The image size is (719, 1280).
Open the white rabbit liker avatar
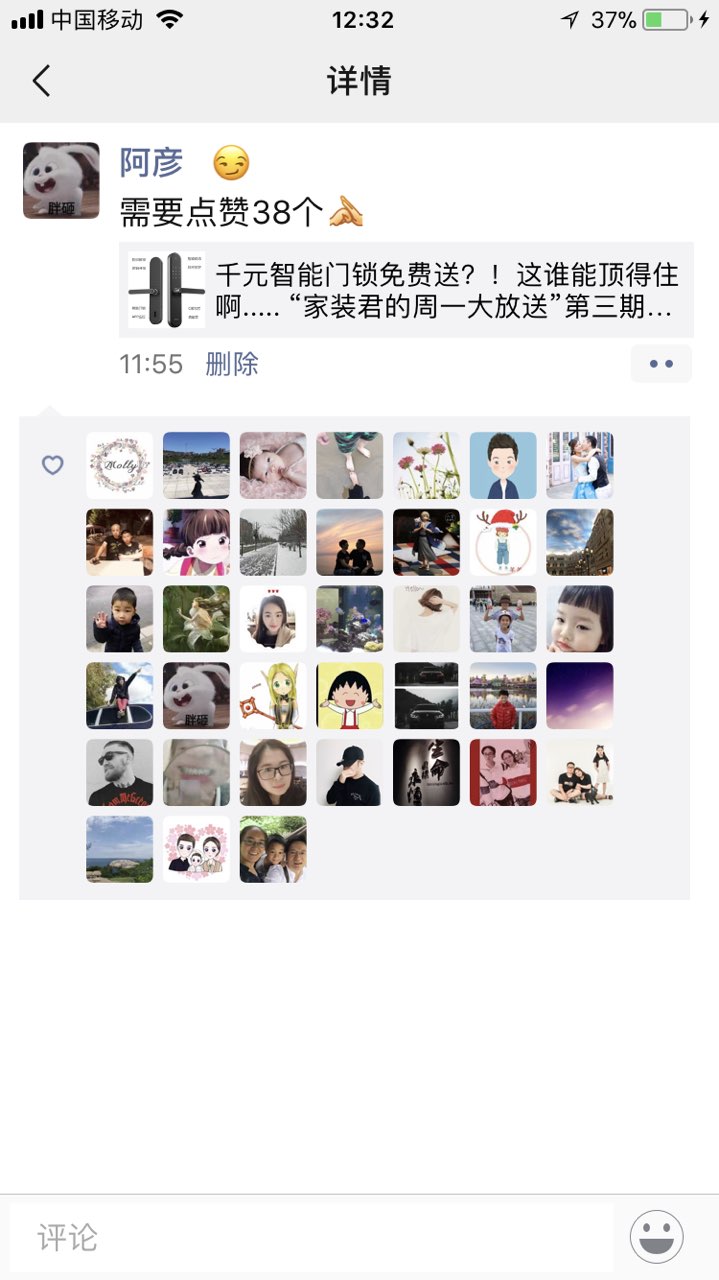pos(196,695)
